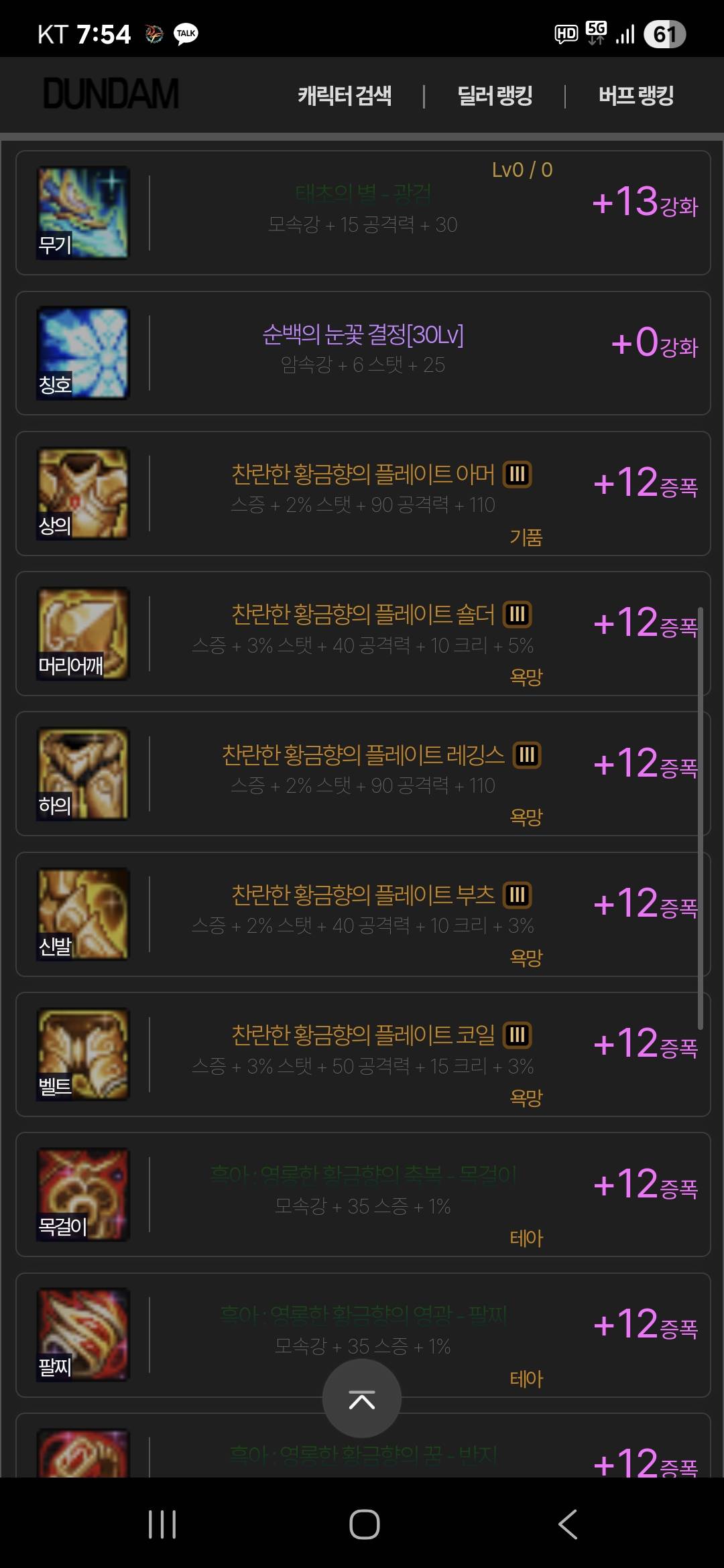The height and width of the screenshot is (1568, 724).
Task: Go back with system back button
Action: pos(567,1524)
